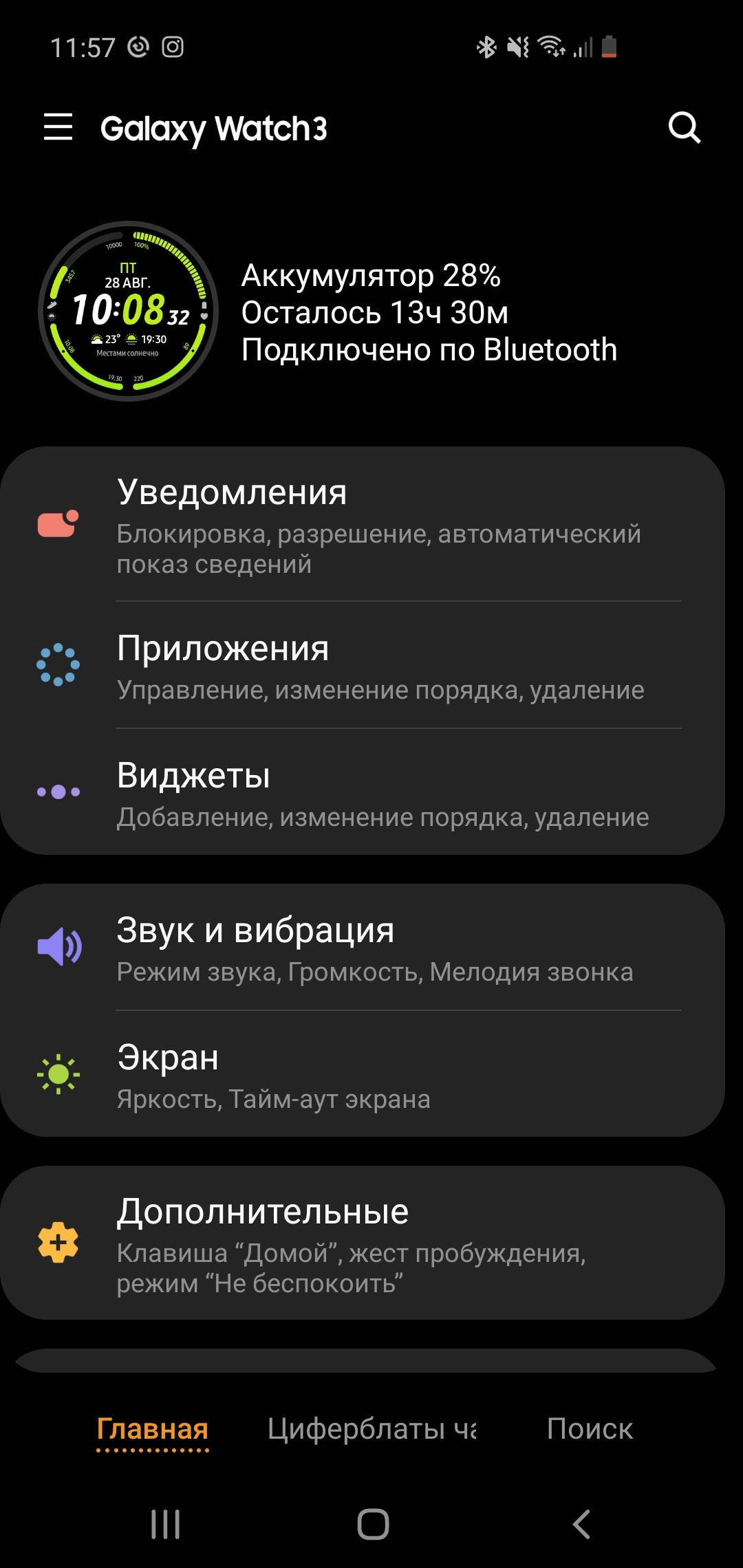743x1568 pixels.
Task: Go back with the system back button
Action: (x=581, y=1525)
